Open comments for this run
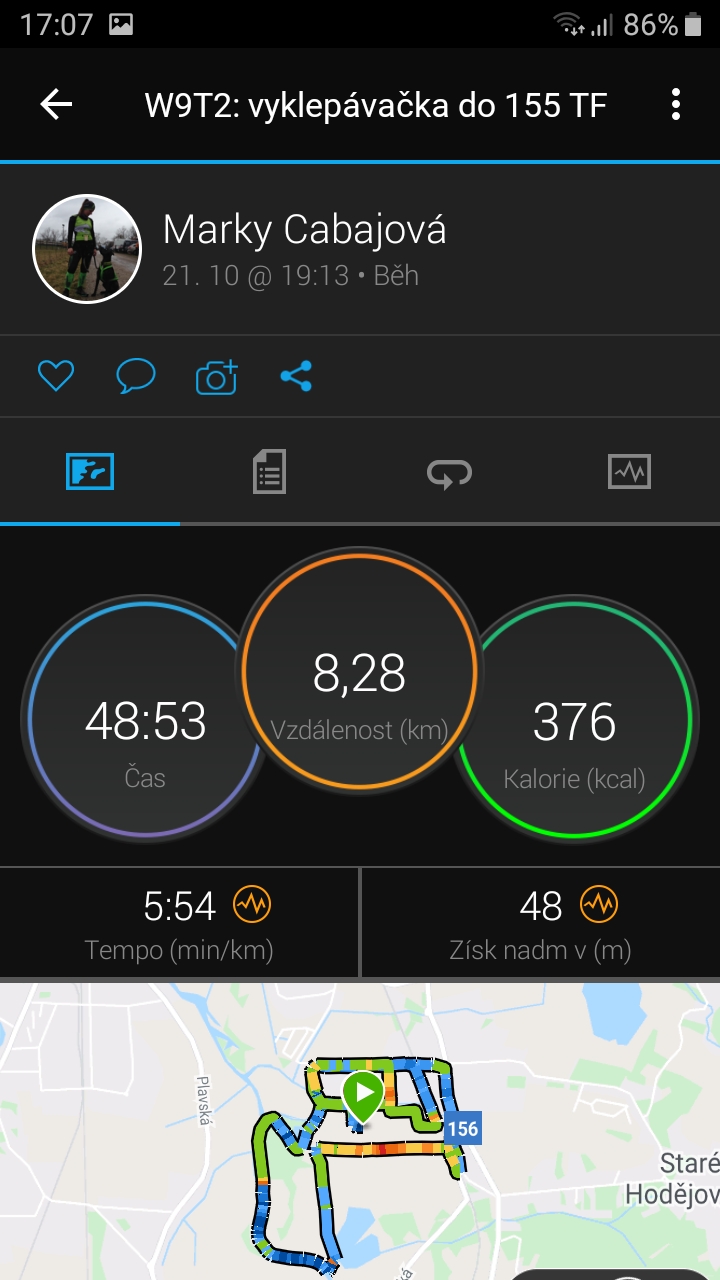 point(136,376)
